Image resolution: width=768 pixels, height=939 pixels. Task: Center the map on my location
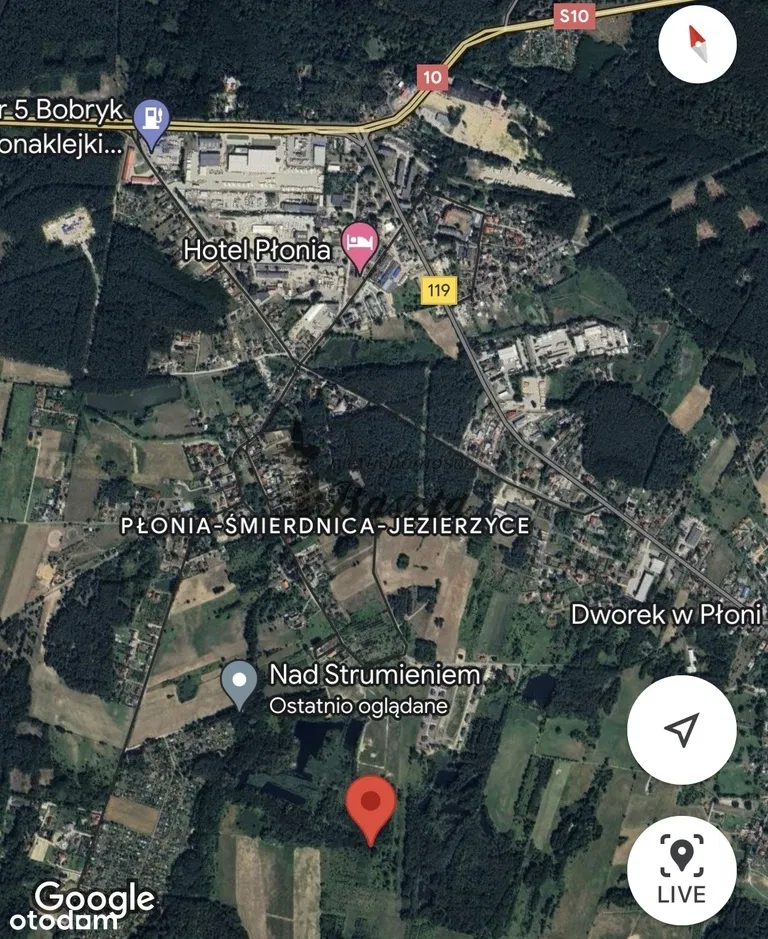tap(681, 730)
